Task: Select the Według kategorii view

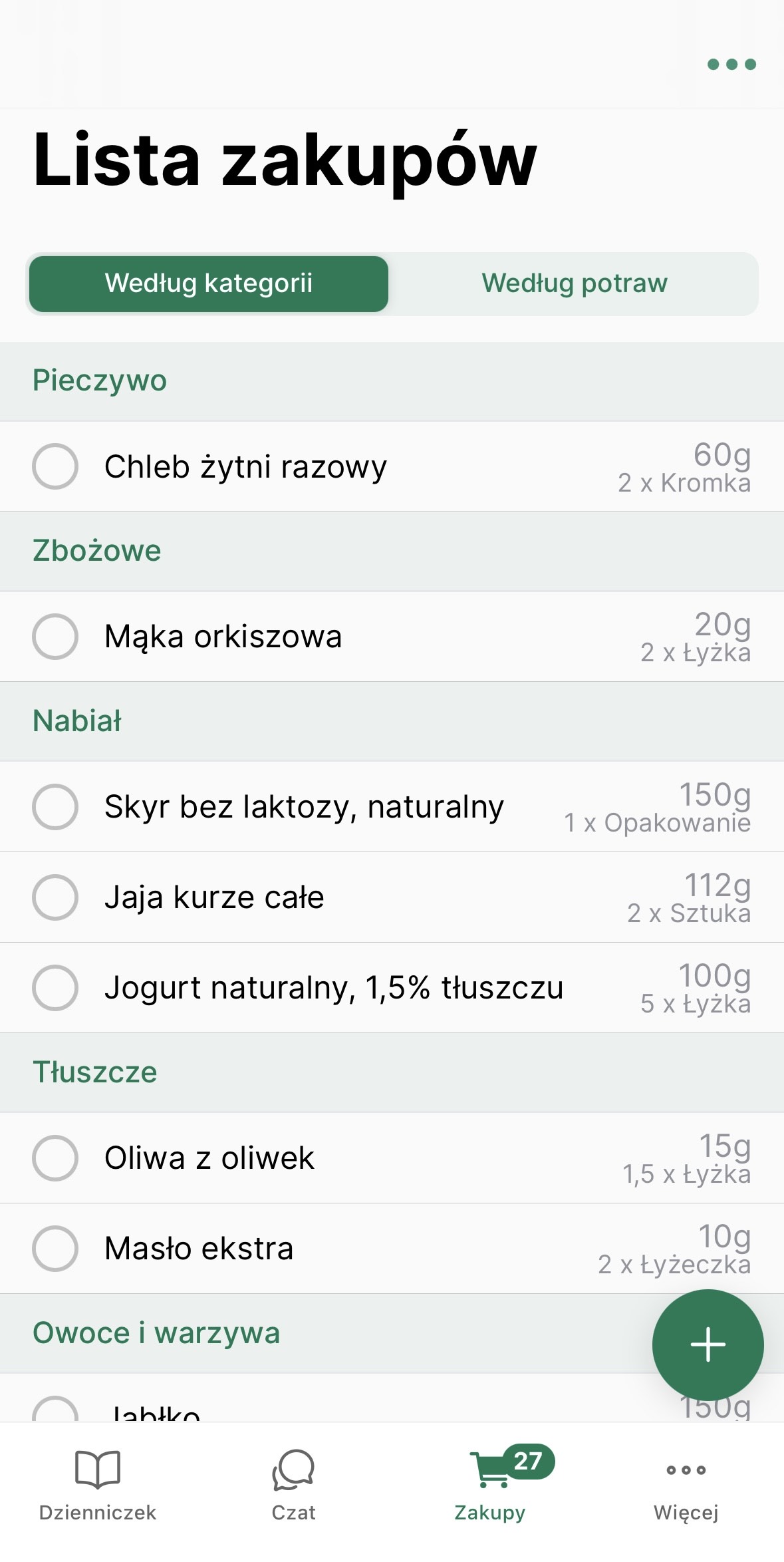Action: tap(209, 283)
